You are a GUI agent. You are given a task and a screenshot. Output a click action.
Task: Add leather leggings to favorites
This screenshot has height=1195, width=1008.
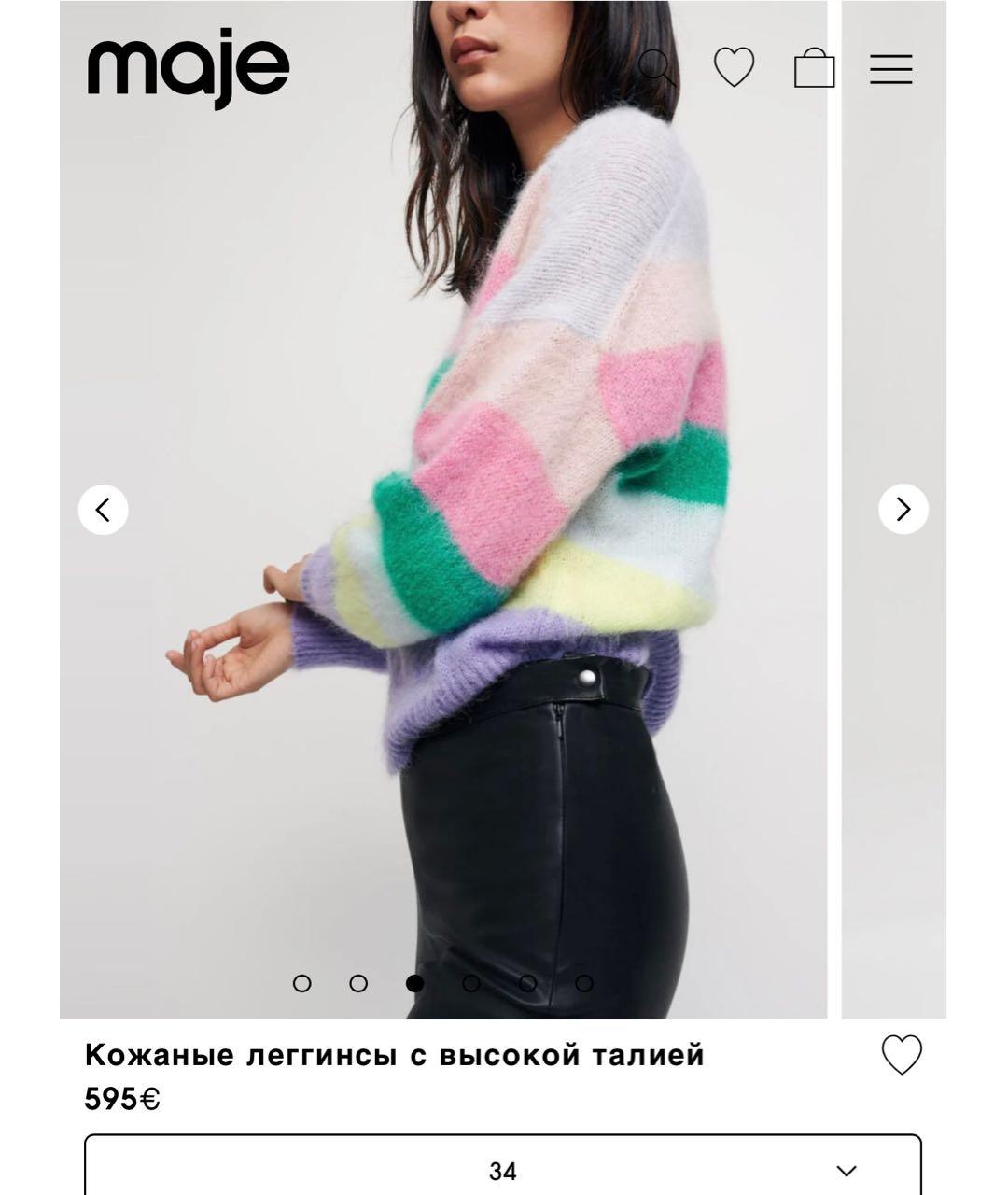[x=902, y=1055]
